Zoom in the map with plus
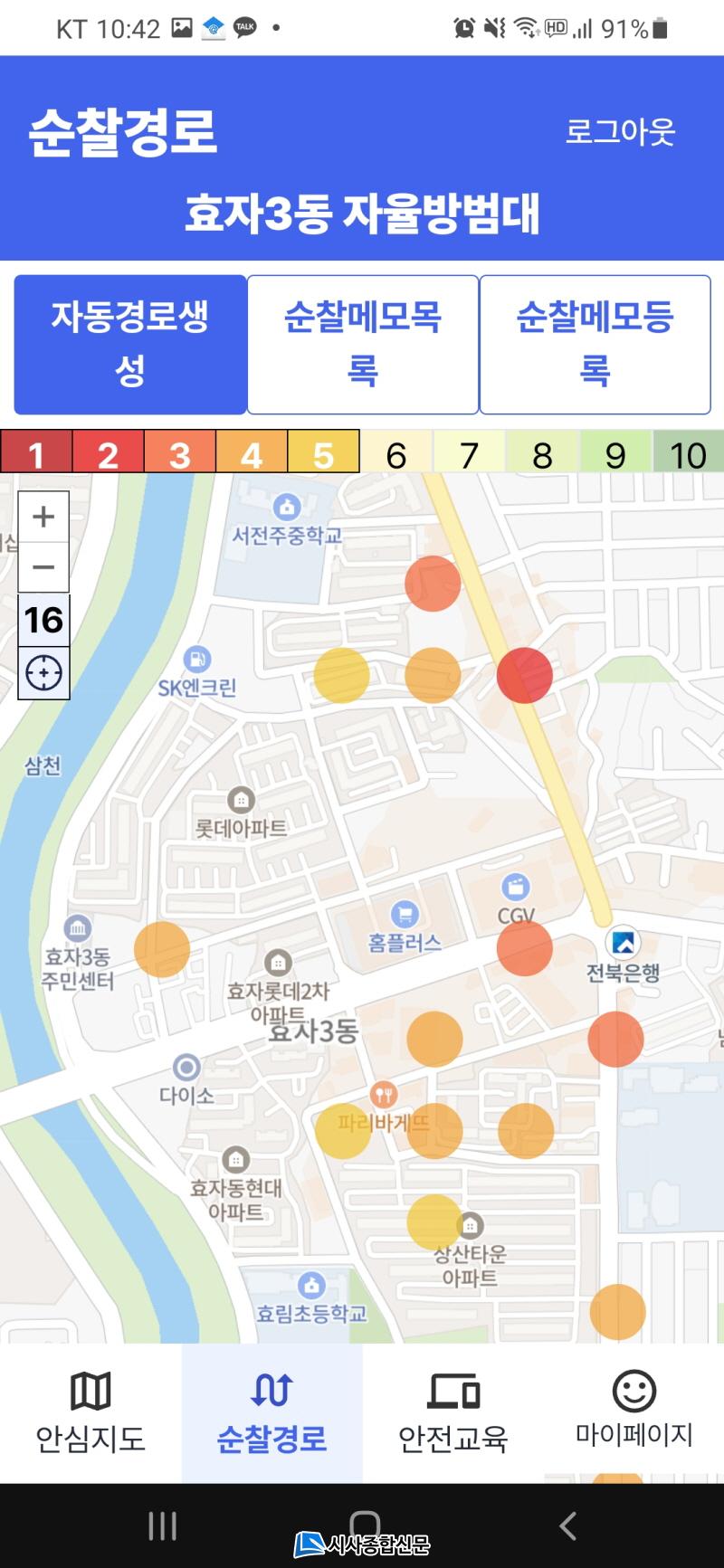 pyautogui.click(x=43, y=517)
